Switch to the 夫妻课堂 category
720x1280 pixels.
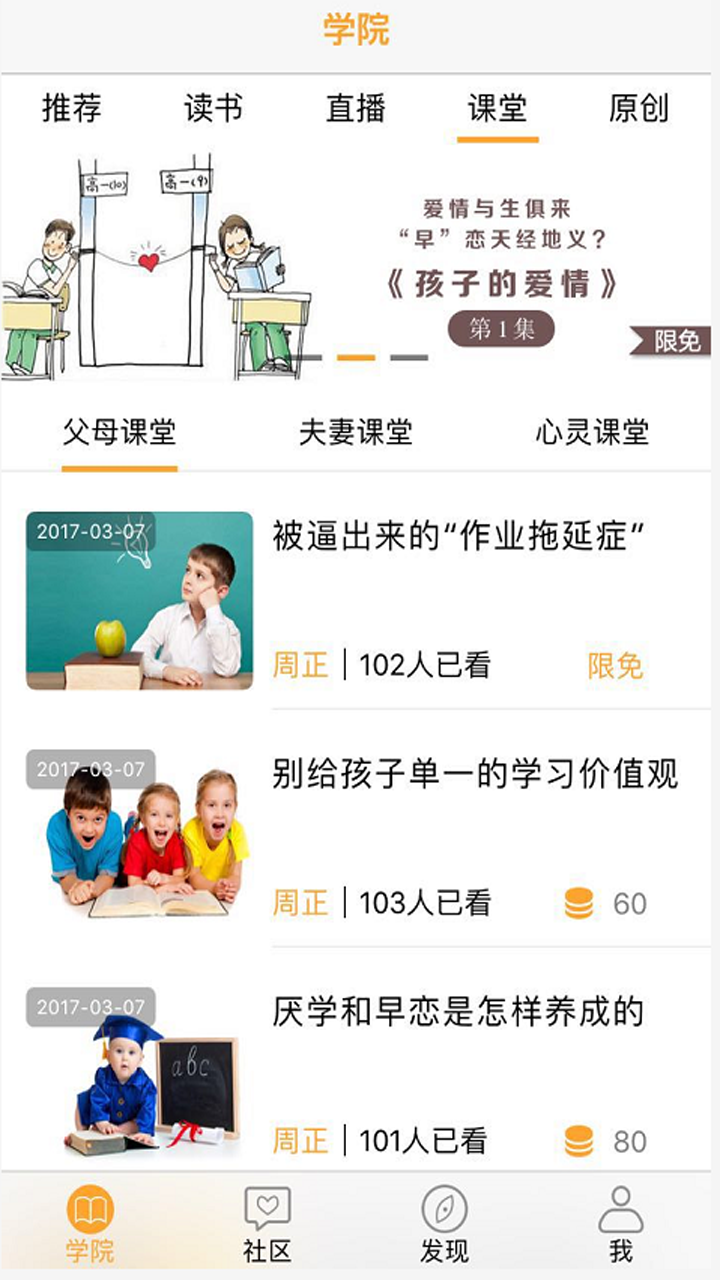click(x=355, y=433)
